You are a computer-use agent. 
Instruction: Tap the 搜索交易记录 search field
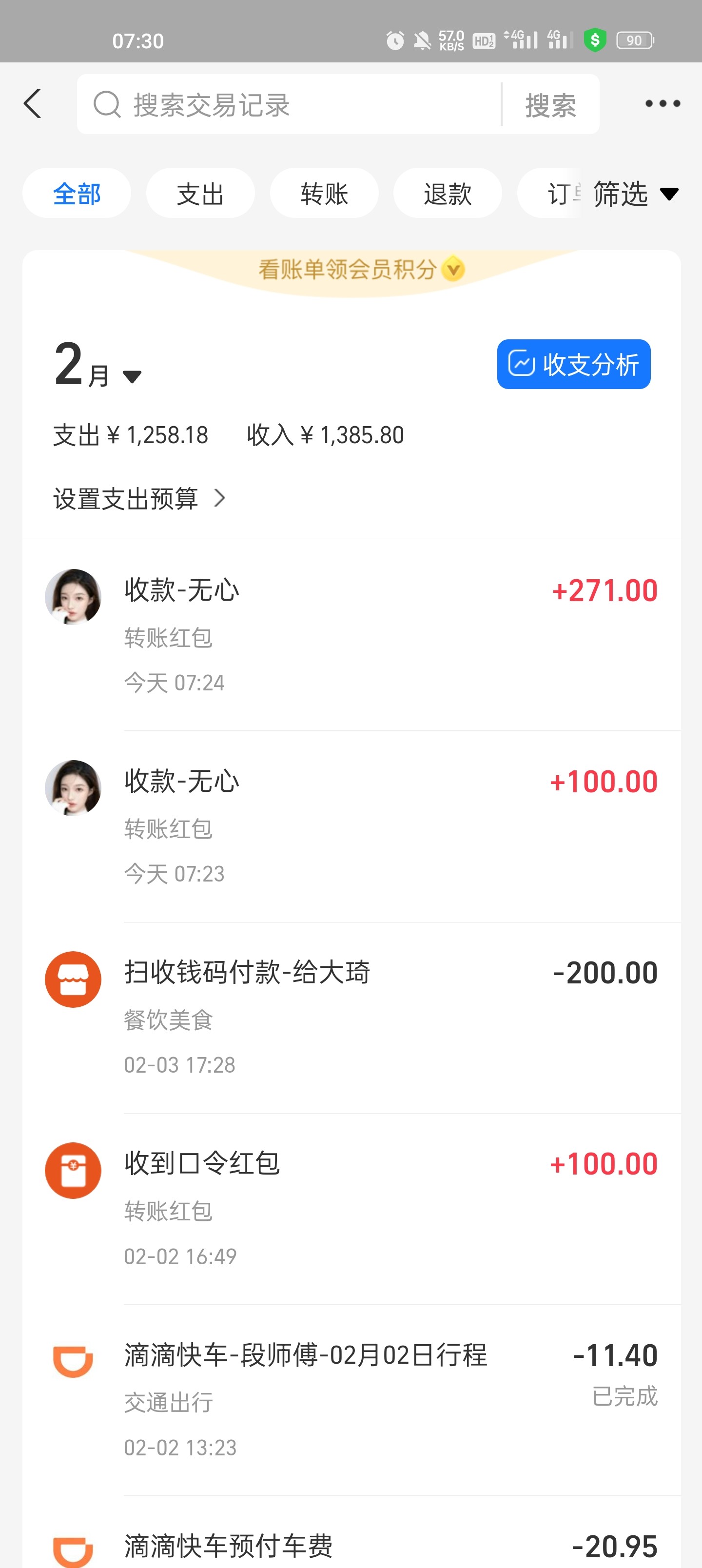coord(292,105)
